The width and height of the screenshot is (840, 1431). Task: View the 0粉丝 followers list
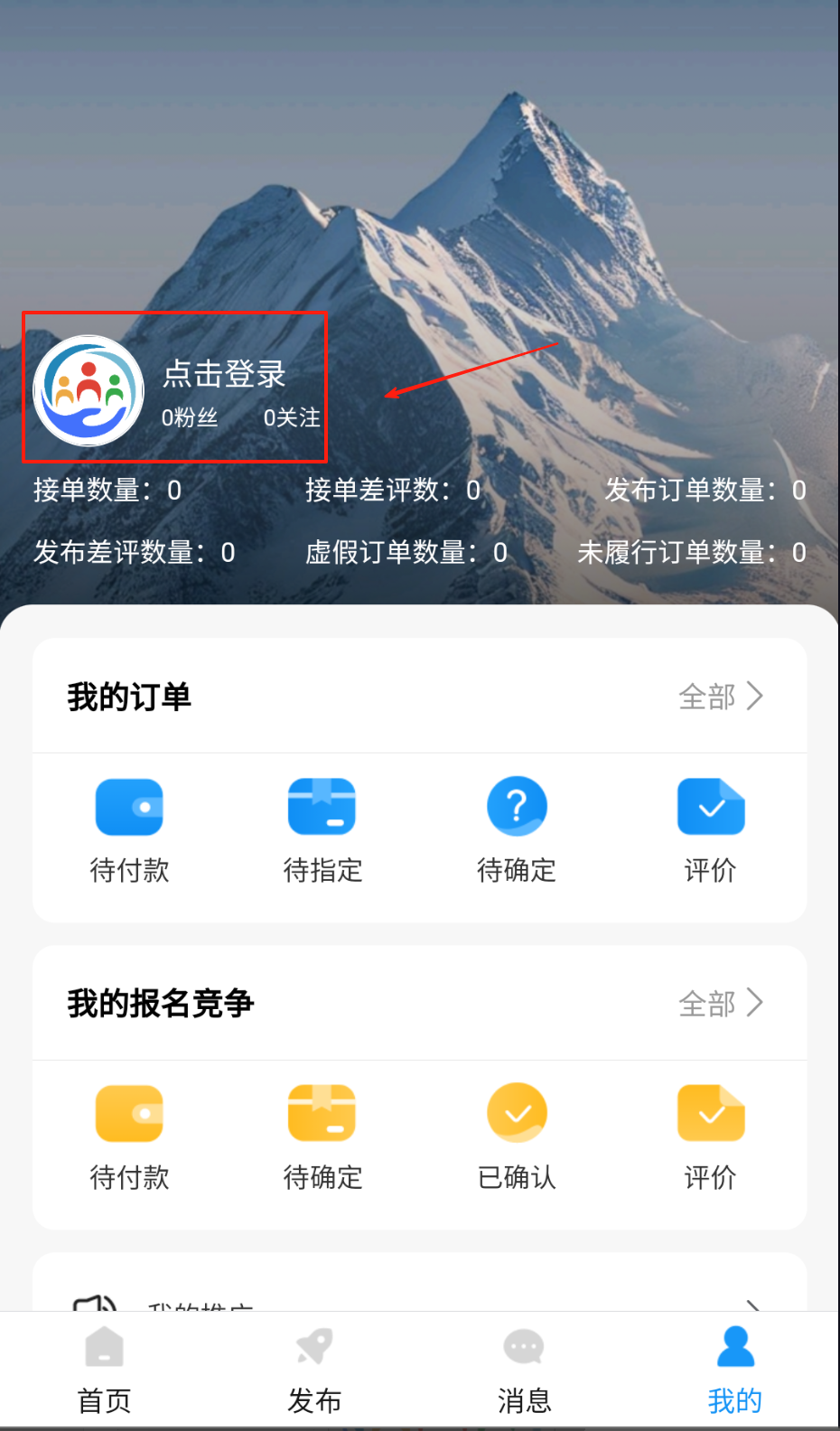(x=190, y=417)
